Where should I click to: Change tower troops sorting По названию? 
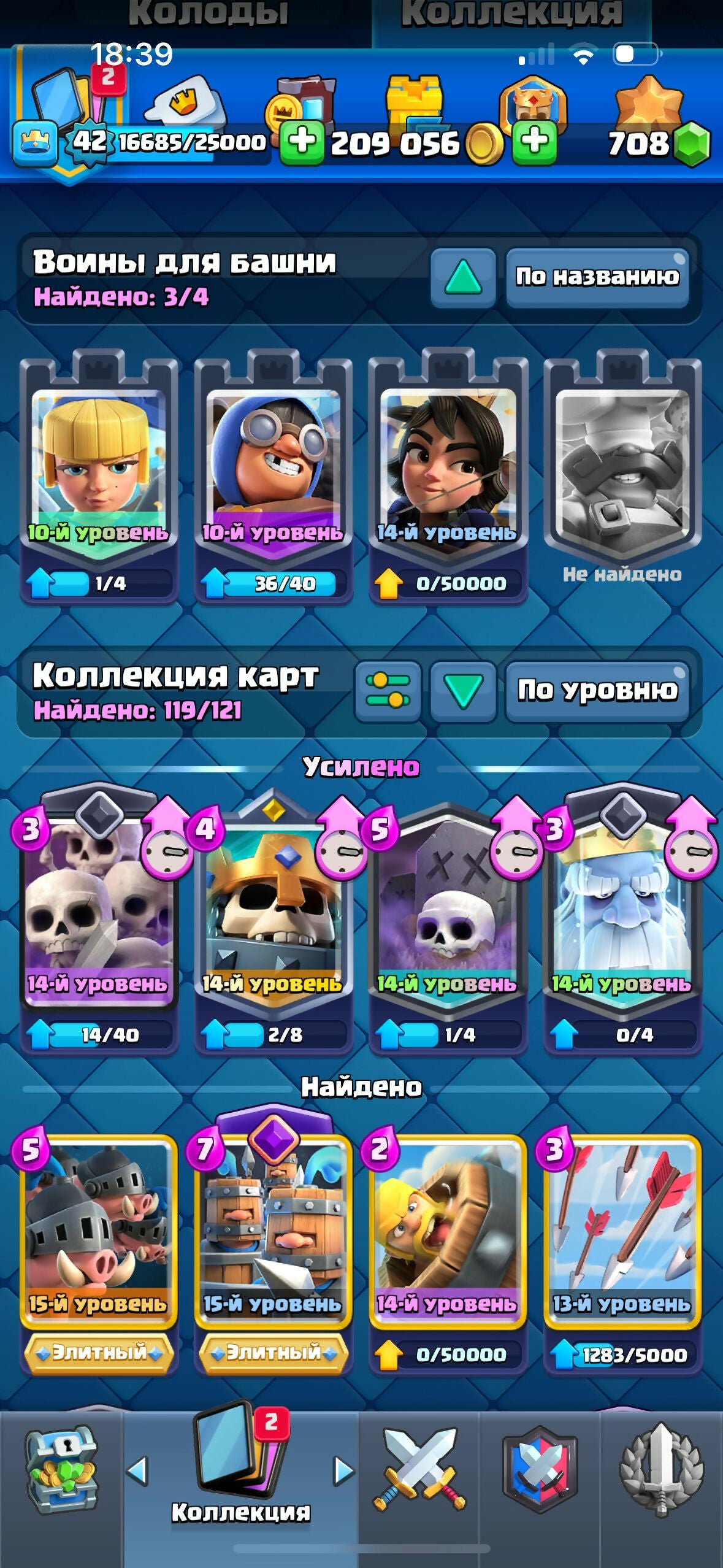(597, 278)
